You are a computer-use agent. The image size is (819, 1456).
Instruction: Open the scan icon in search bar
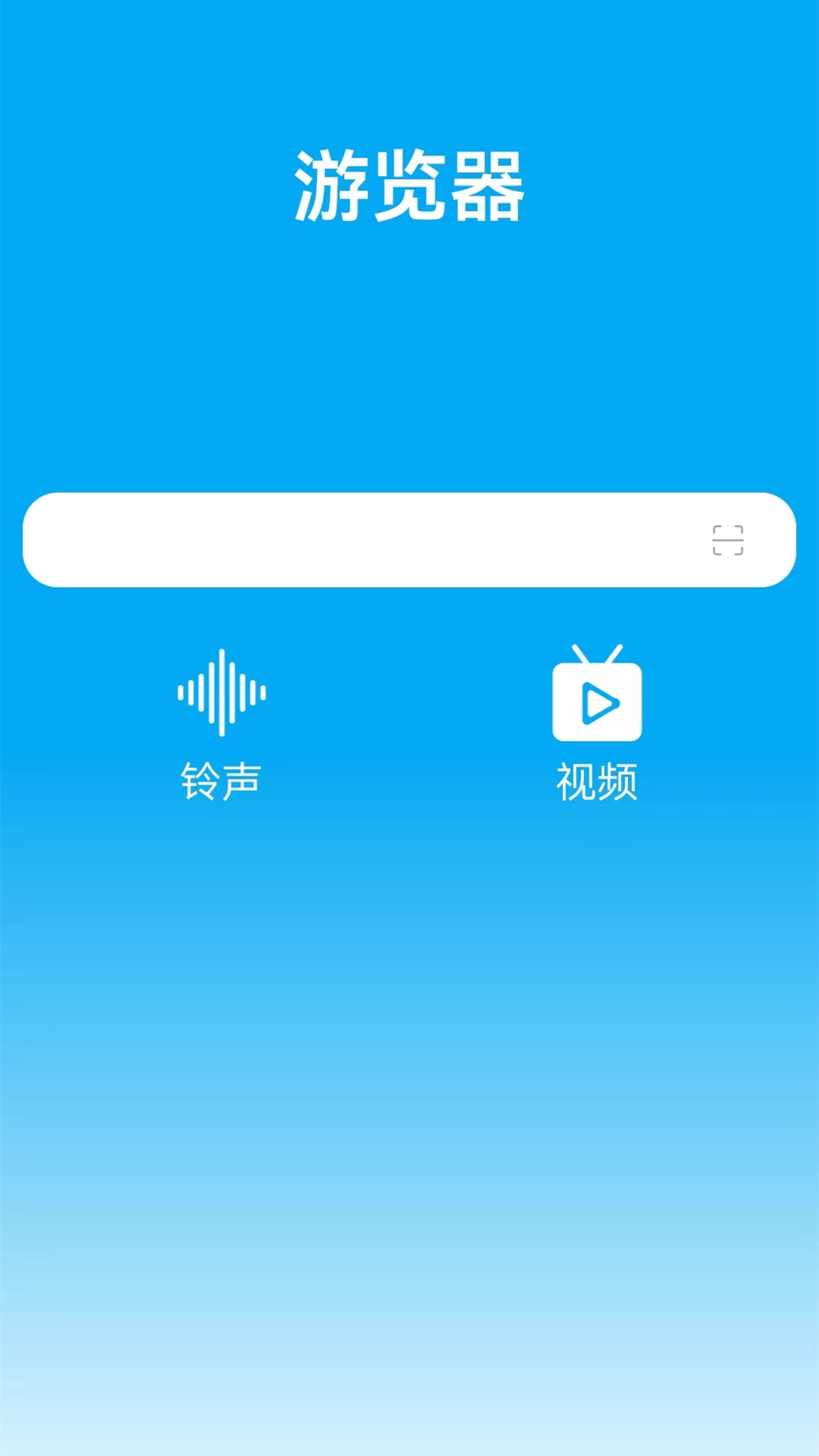click(x=727, y=540)
